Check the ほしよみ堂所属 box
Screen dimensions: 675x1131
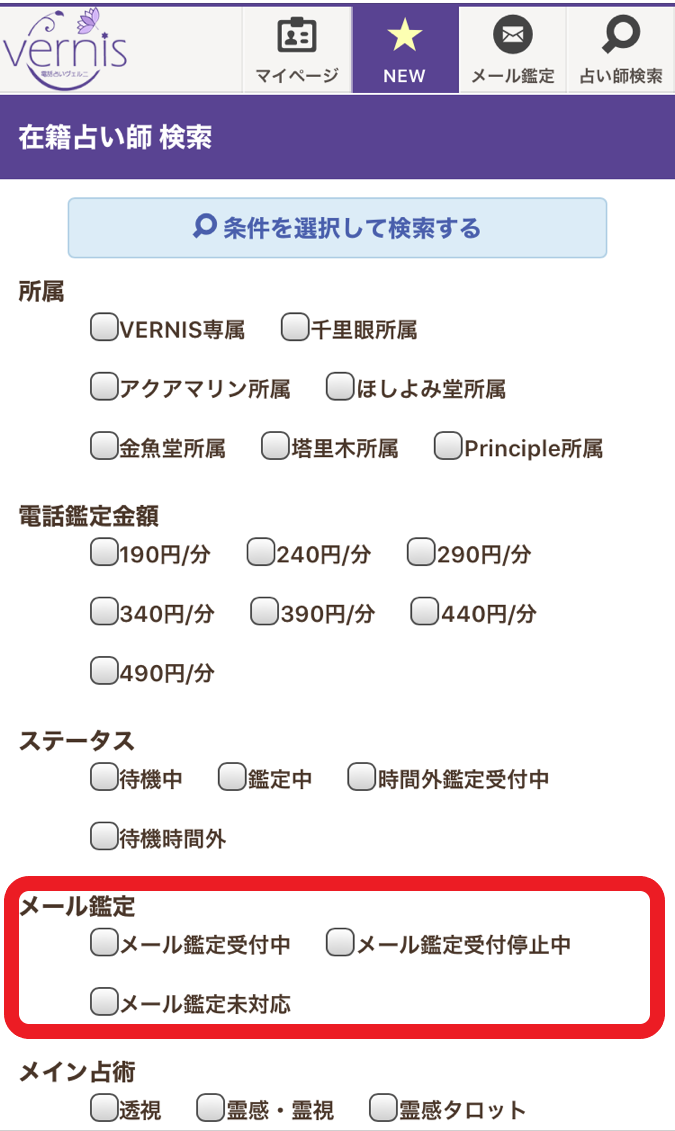coord(340,388)
